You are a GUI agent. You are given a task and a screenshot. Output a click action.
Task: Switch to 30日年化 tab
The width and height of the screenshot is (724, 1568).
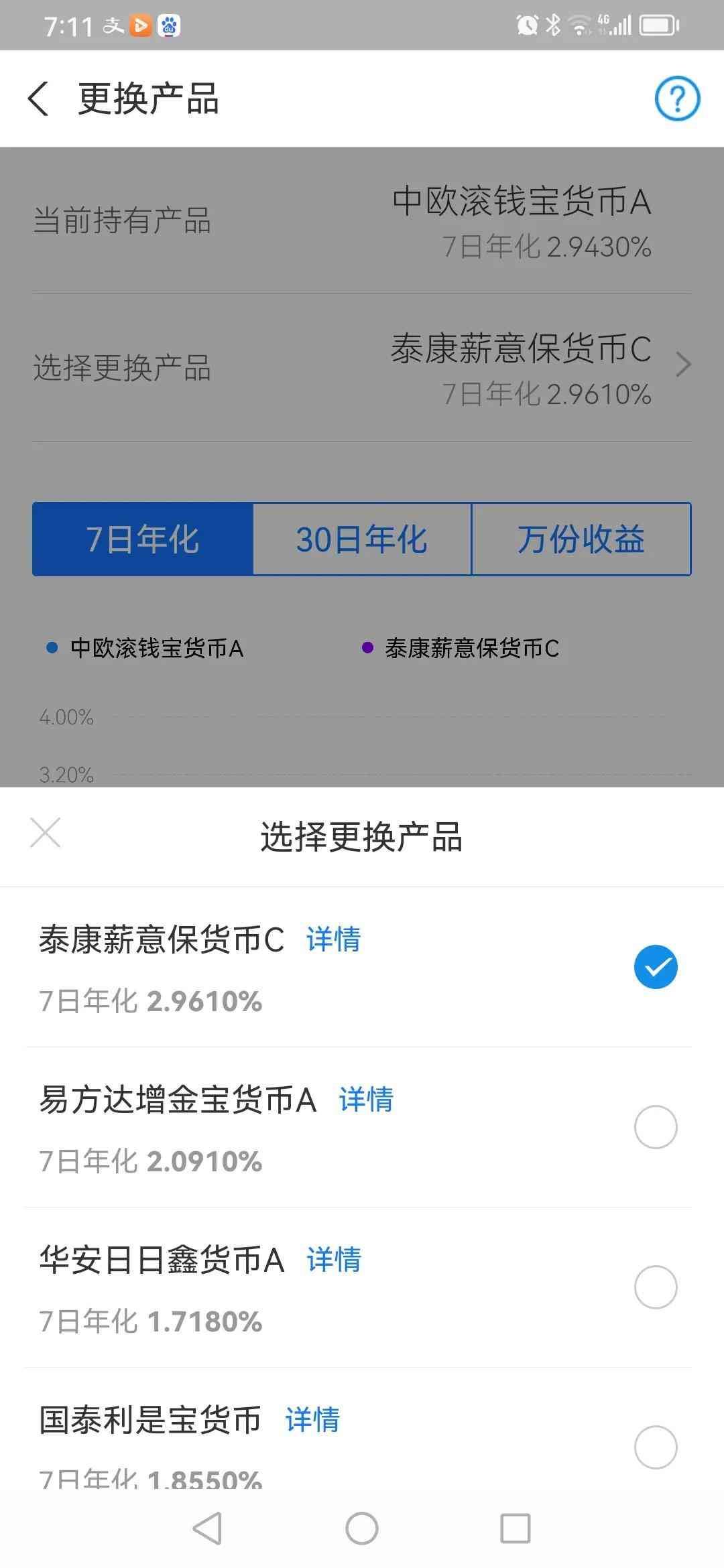(362, 539)
